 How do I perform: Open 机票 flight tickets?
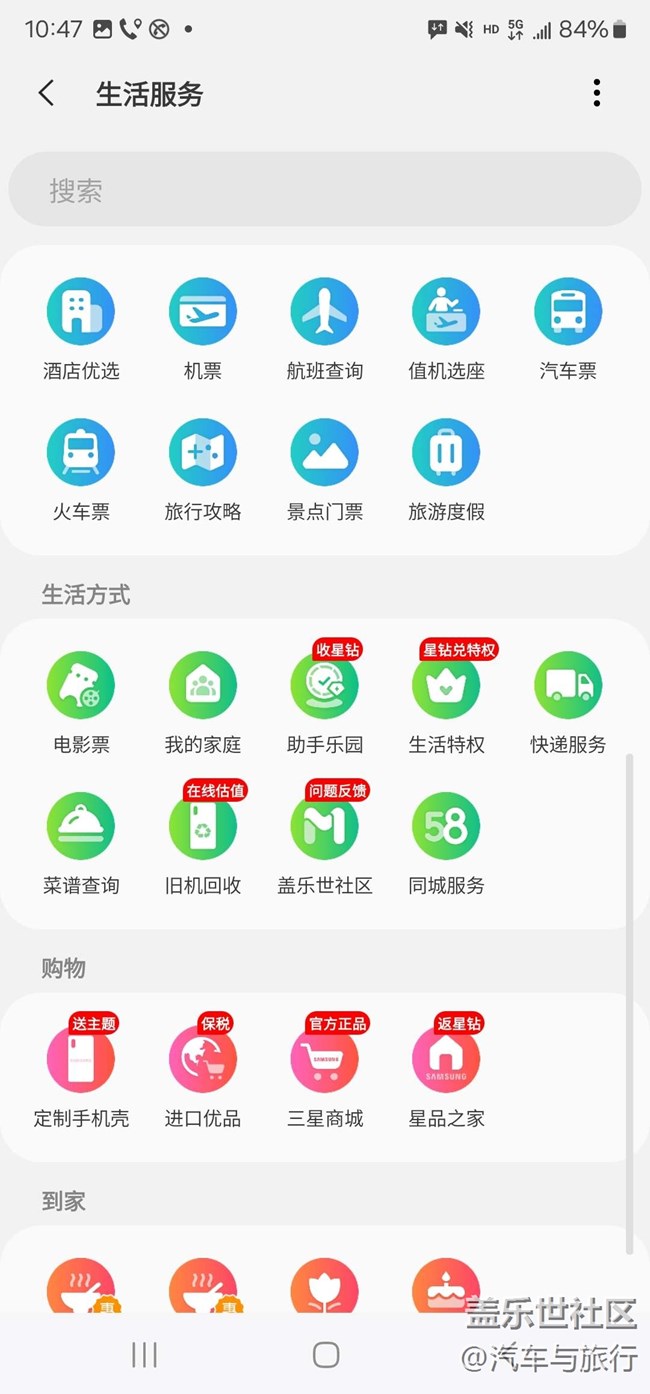[x=203, y=330]
